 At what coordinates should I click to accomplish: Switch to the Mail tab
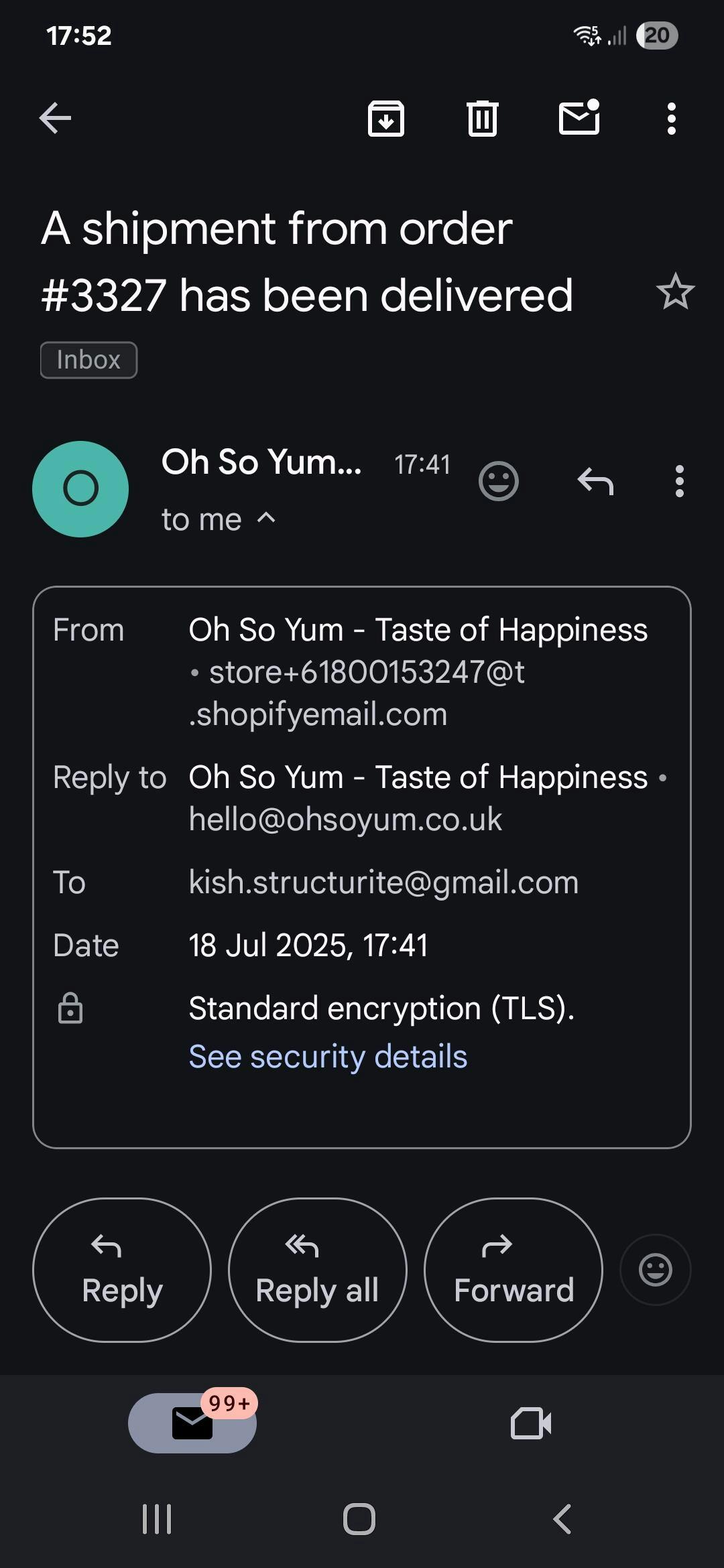pyautogui.click(x=192, y=1423)
